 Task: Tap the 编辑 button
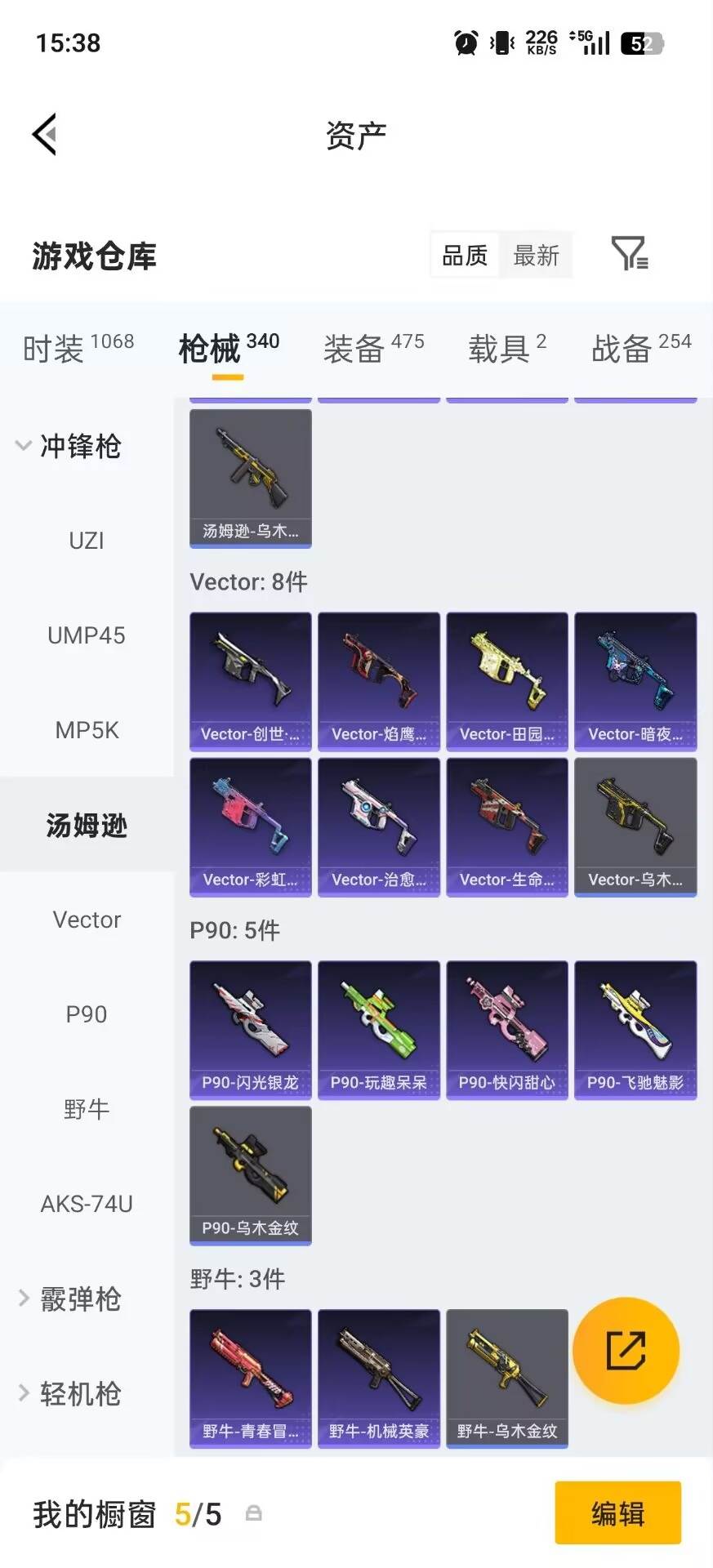[x=618, y=1512]
